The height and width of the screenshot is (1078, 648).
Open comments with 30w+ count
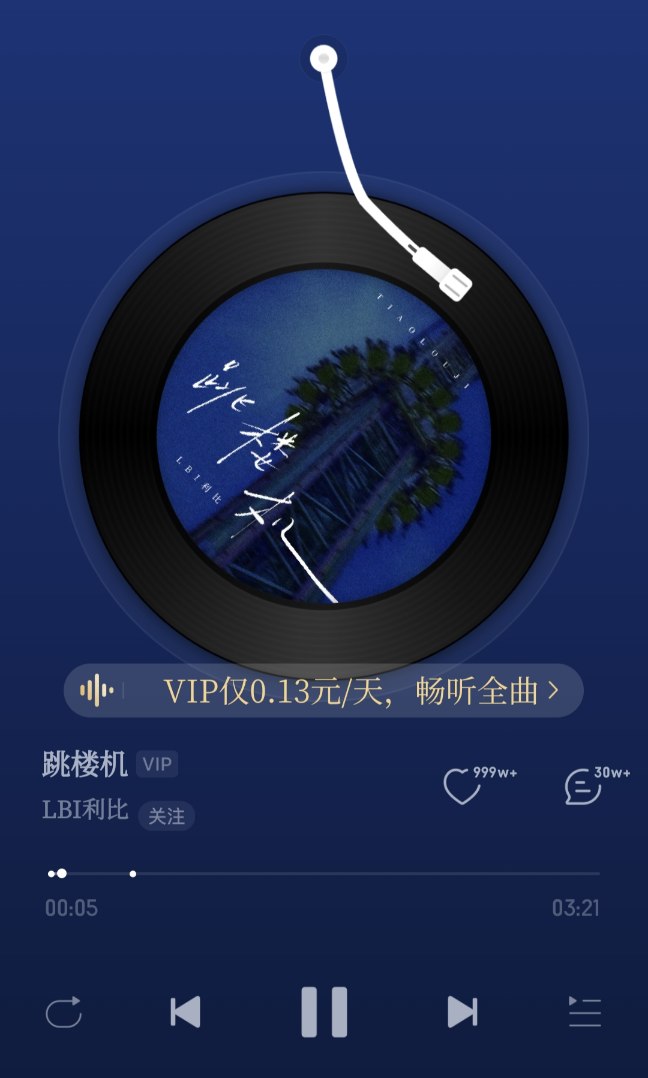(583, 786)
